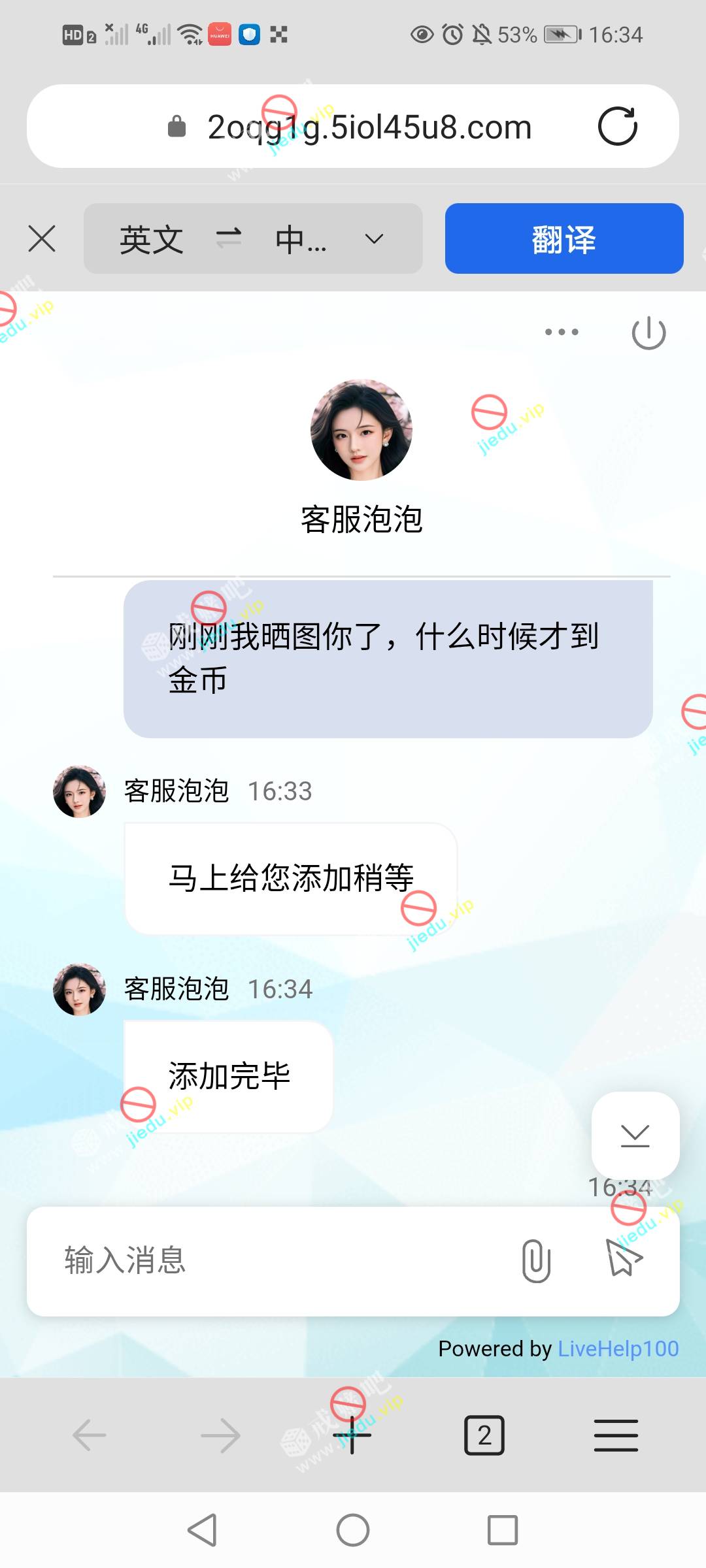The width and height of the screenshot is (706, 1568).
Task: Tap the blue 翻译 translate button
Action: tap(563, 238)
